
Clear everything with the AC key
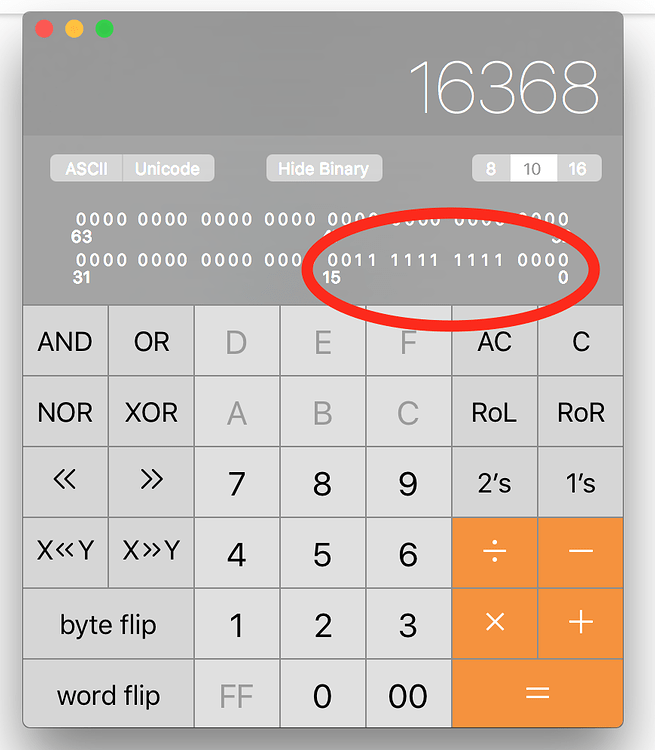pyautogui.click(x=494, y=342)
